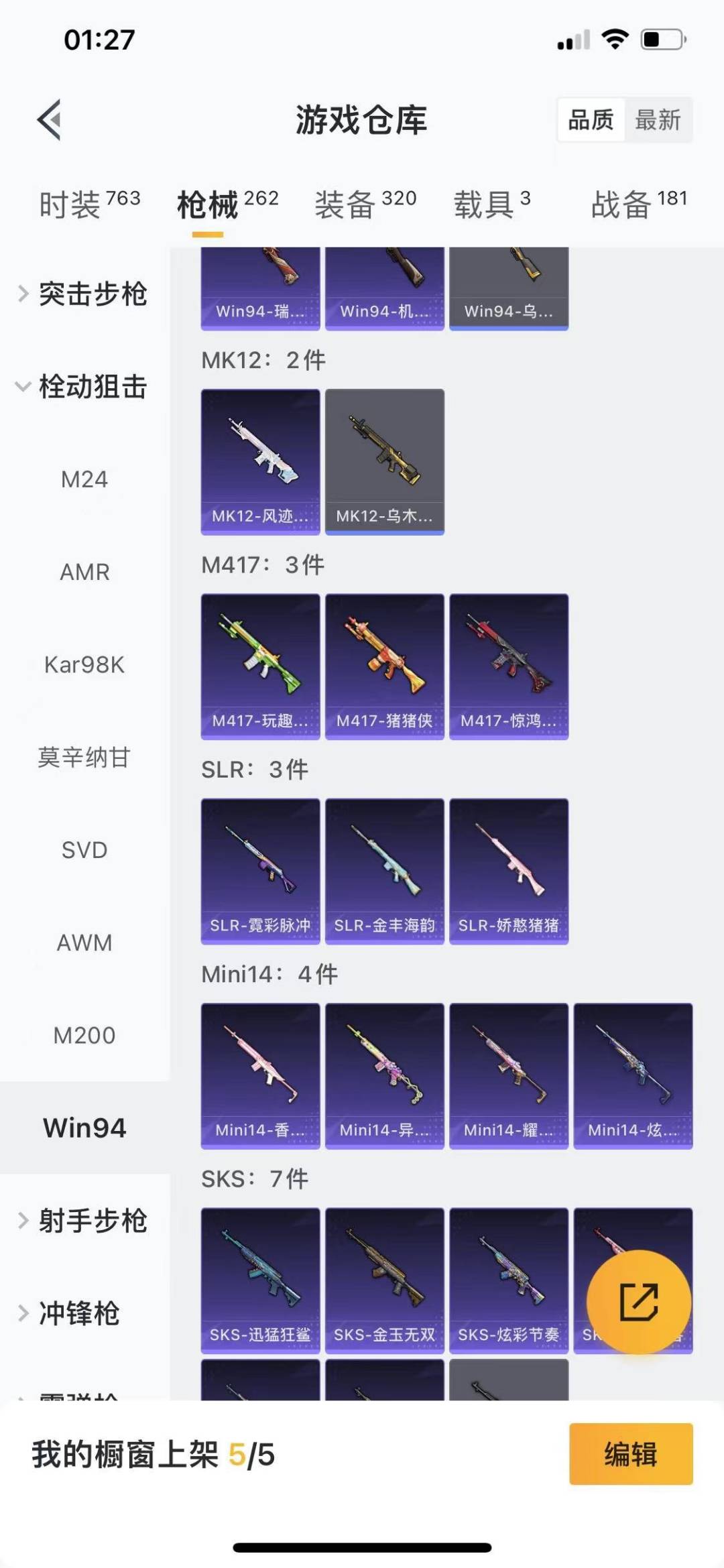This screenshot has height=1568, width=724.
Task: Switch to the 装备 tab
Action: click(x=365, y=204)
